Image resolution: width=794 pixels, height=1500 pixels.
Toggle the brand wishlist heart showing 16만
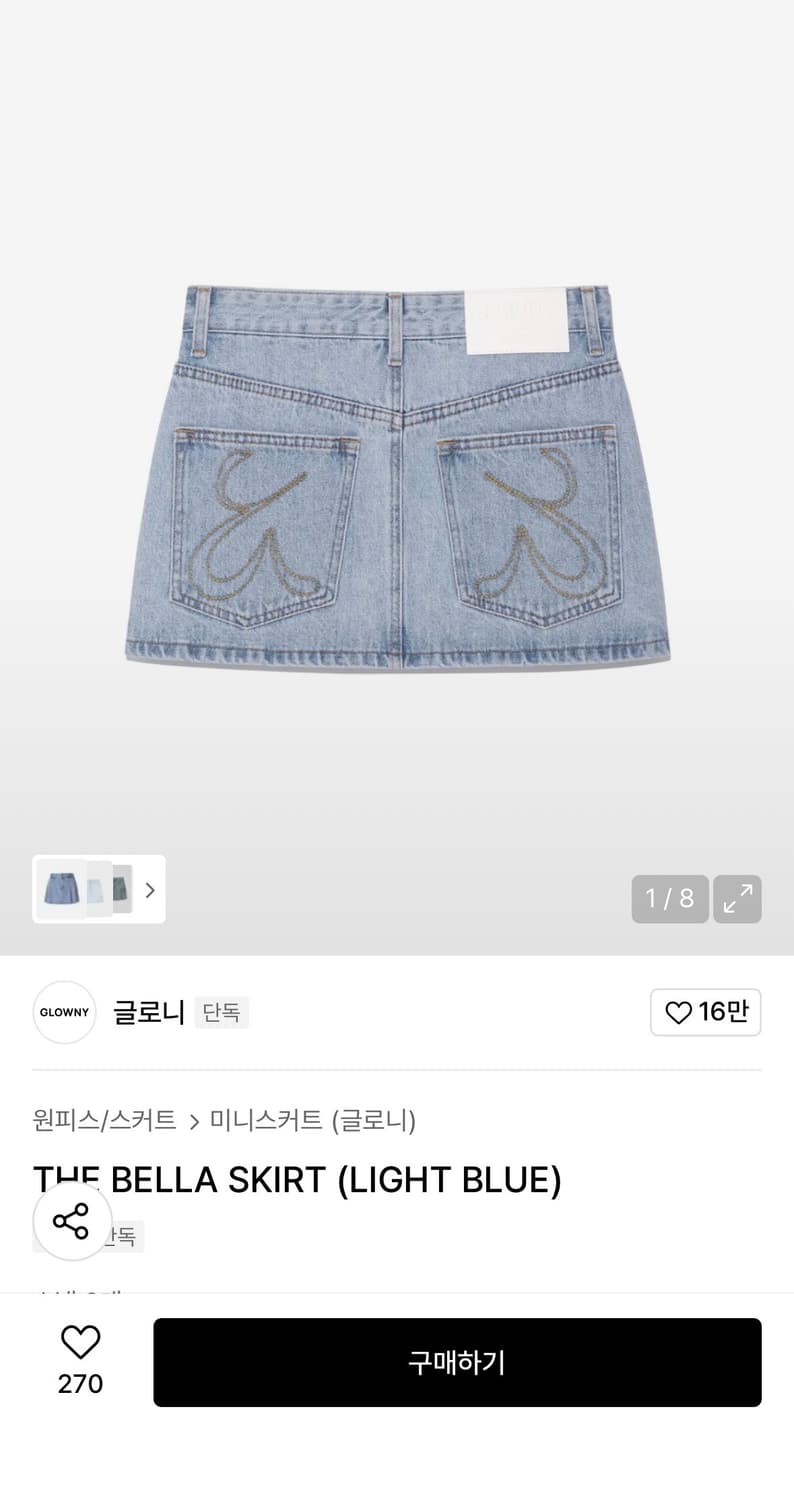706,1012
